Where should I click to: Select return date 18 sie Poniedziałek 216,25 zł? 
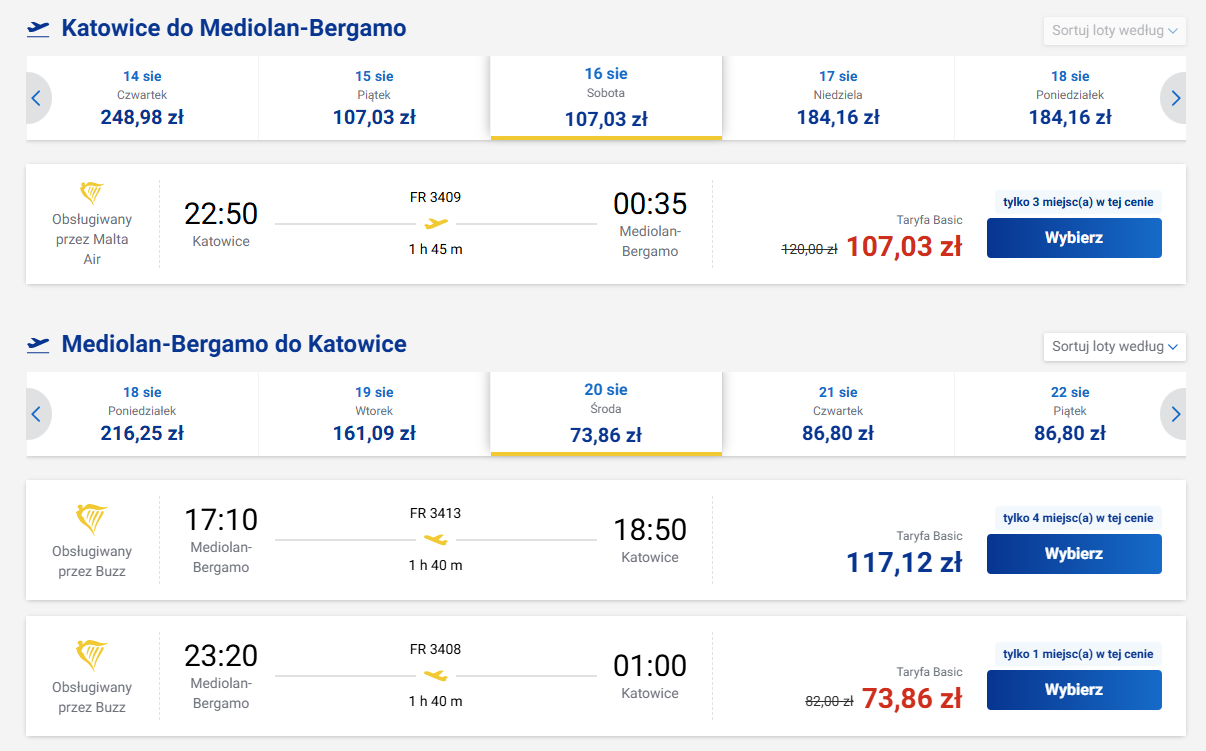pos(142,414)
